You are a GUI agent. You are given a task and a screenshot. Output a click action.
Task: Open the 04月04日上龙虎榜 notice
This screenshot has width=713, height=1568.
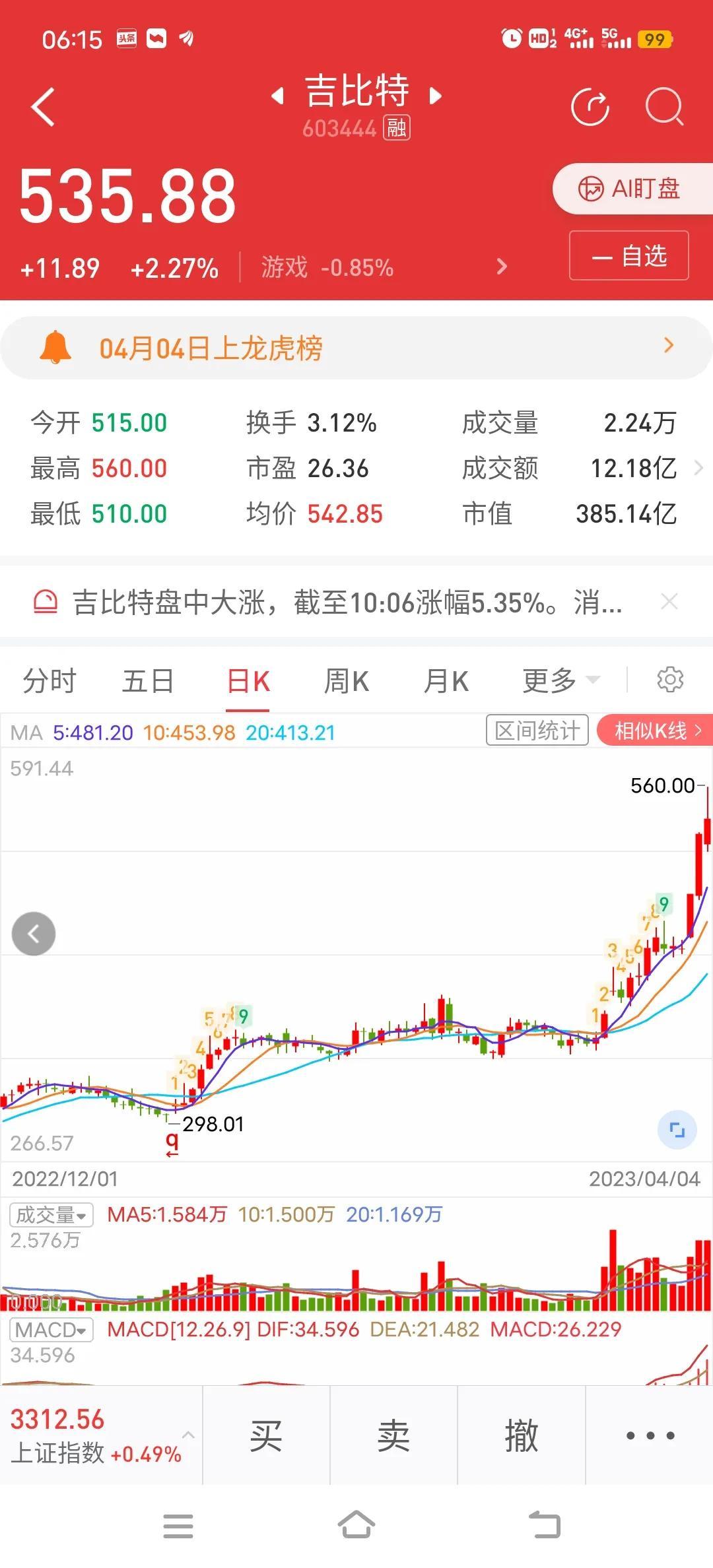tap(356, 348)
